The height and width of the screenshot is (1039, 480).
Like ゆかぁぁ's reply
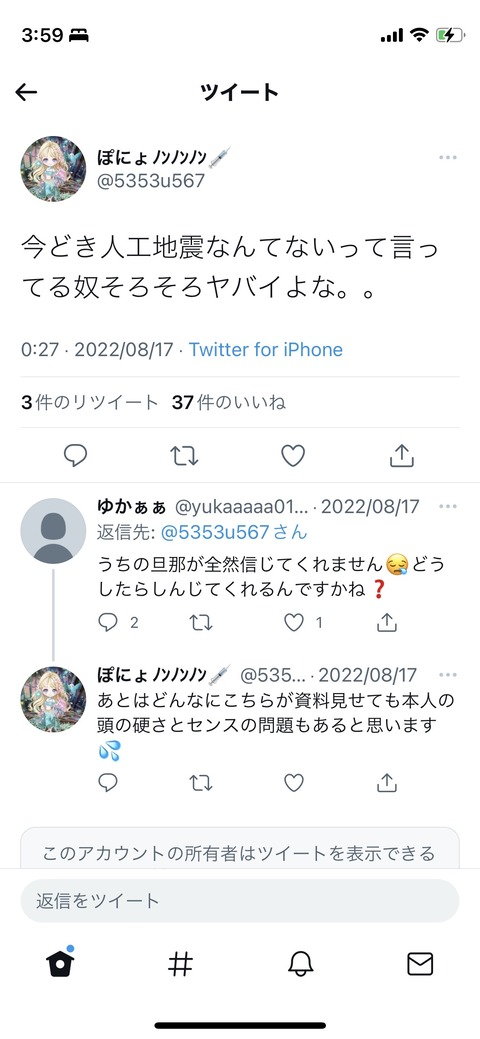pyautogui.click(x=294, y=622)
